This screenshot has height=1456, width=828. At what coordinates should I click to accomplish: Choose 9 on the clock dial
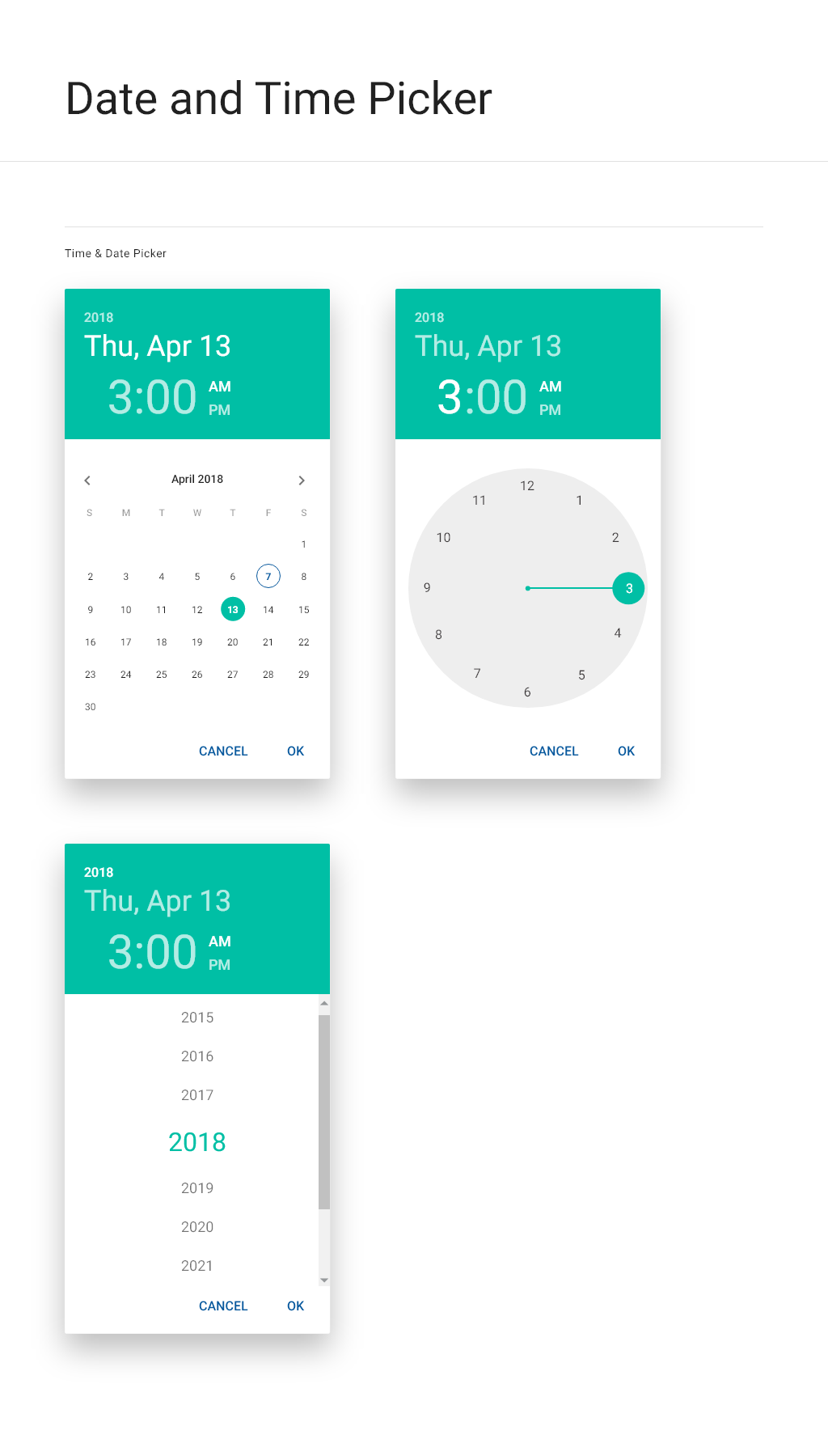[427, 588]
